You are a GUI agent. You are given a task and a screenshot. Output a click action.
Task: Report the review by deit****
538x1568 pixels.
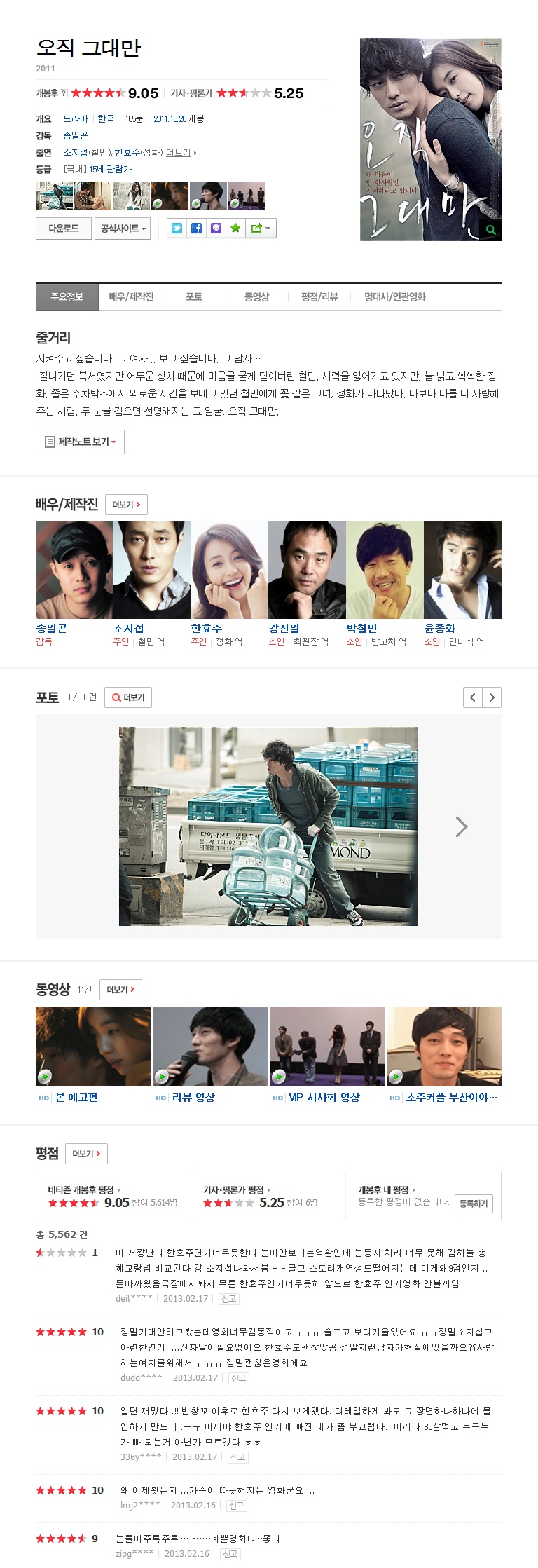(x=229, y=1299)
